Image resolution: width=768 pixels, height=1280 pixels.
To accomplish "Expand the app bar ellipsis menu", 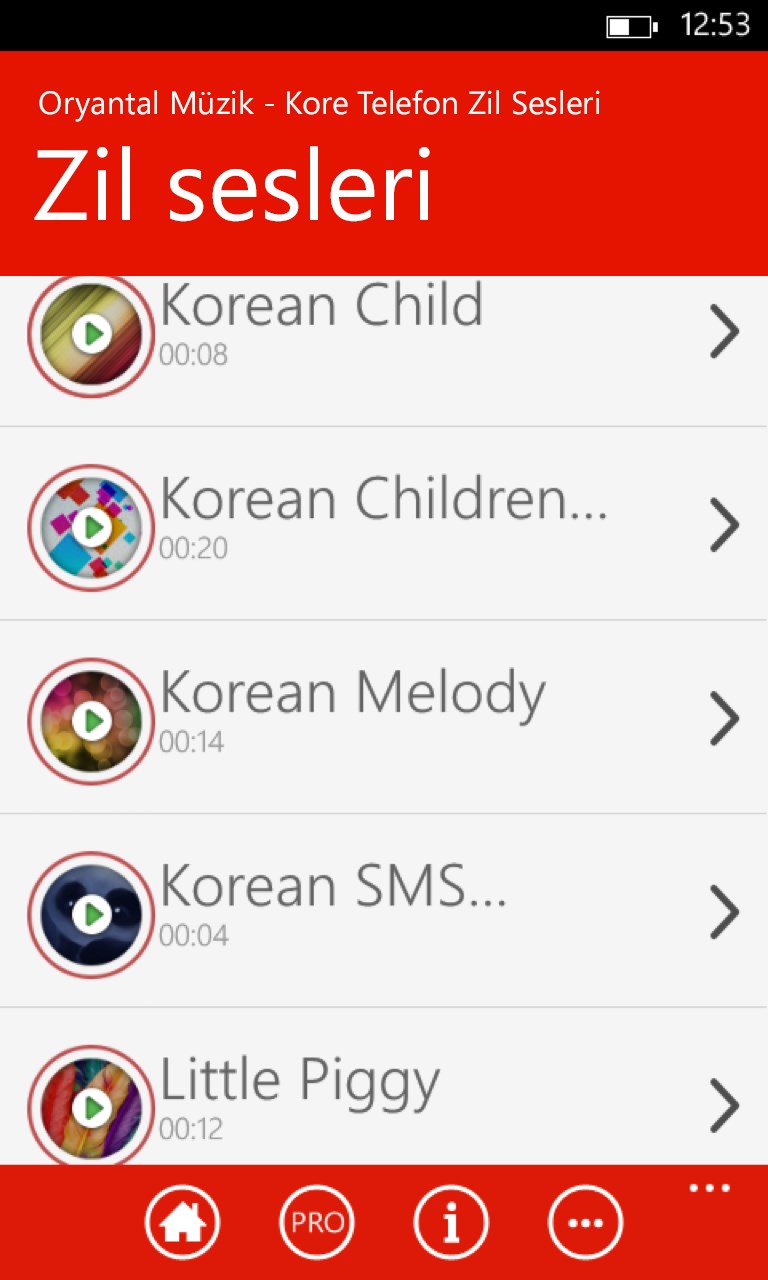I will pos(709,1189).
